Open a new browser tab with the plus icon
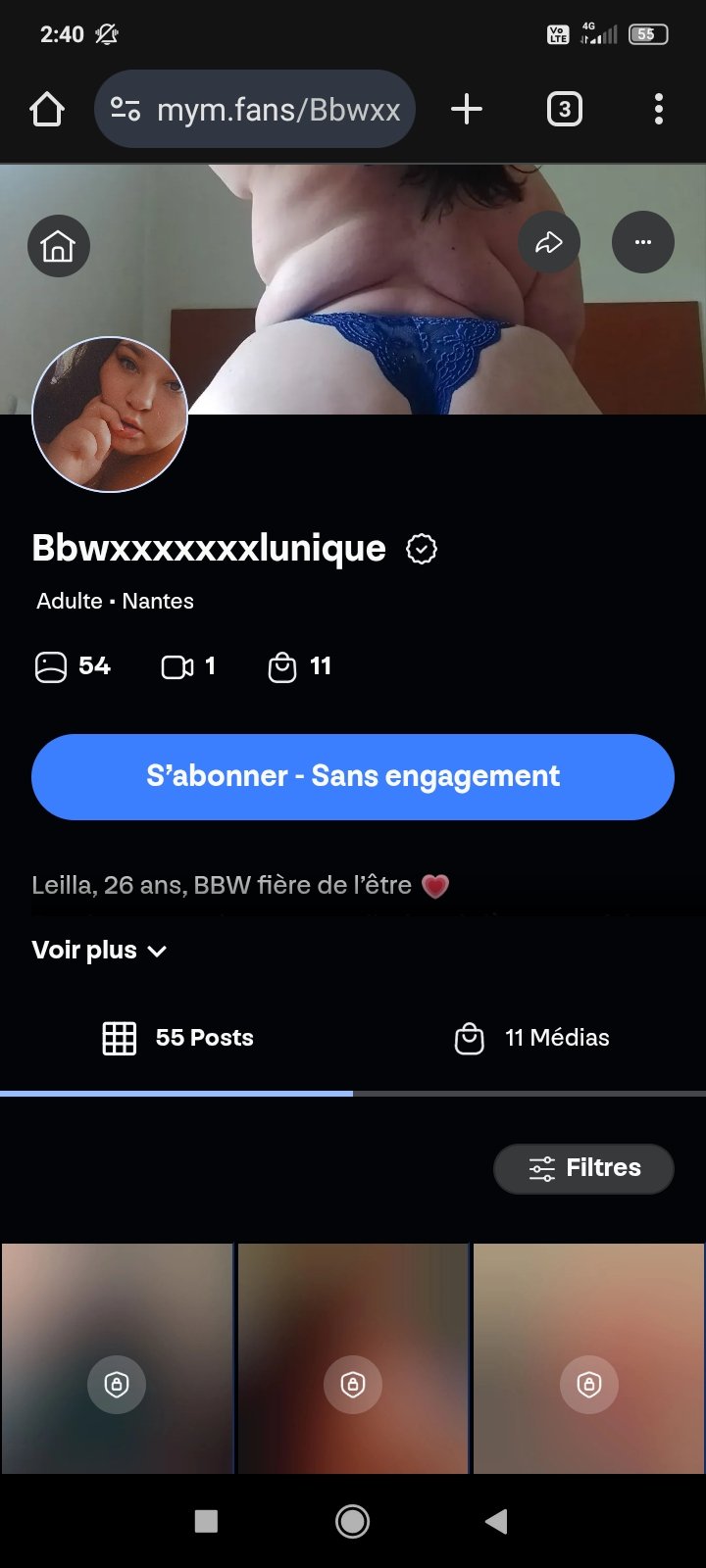The height and width of the screenshot is (1568, 706). (467, 109)
